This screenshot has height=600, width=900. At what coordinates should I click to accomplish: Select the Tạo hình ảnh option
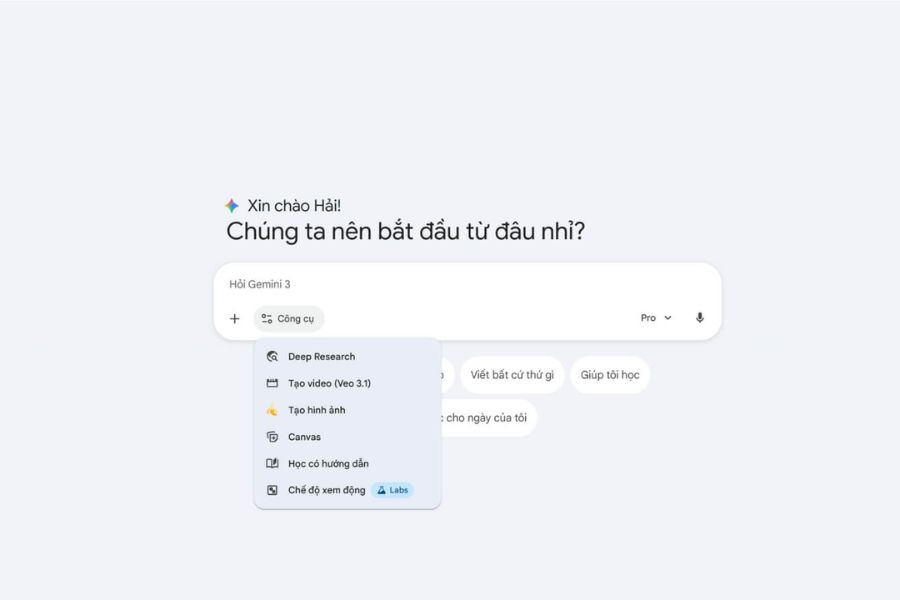(x=316, y=410)
